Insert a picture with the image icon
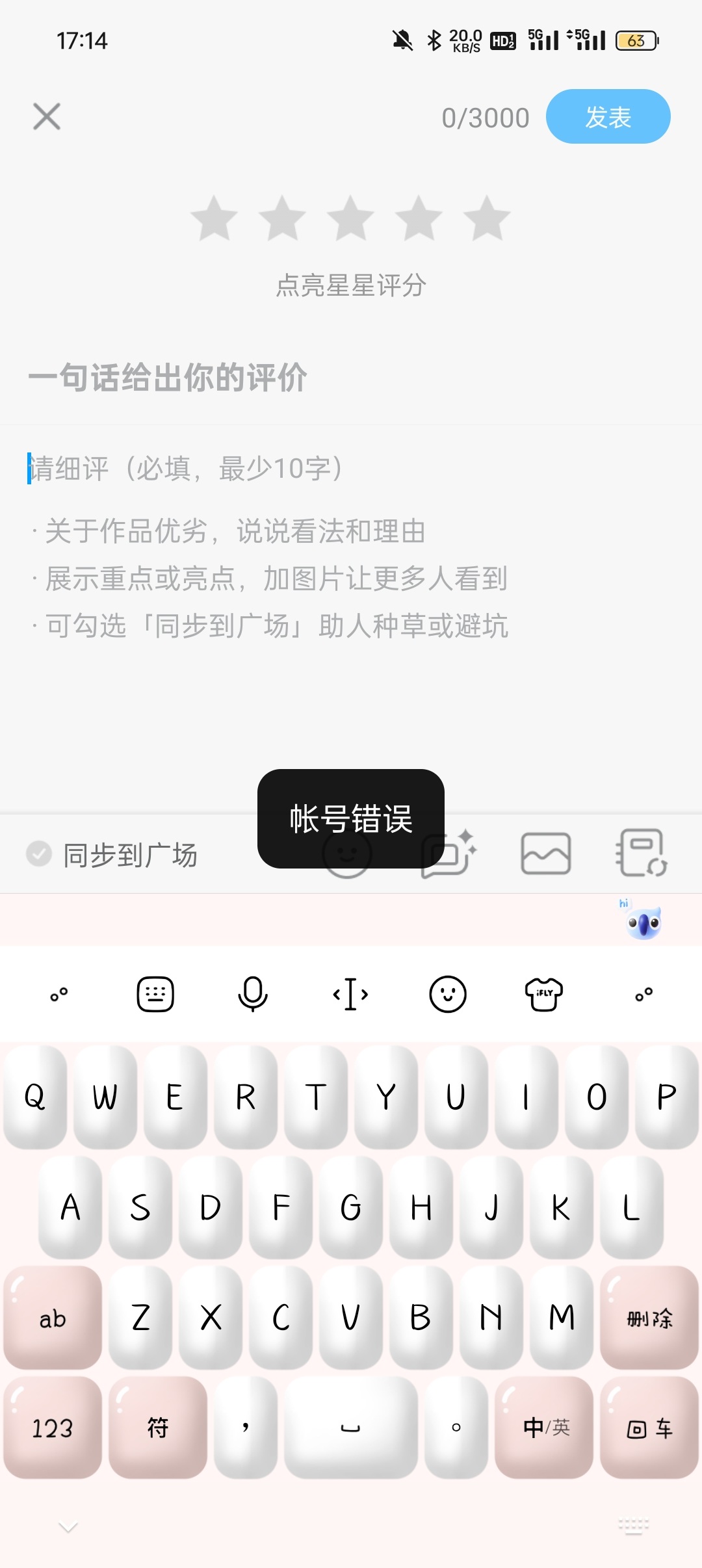 coord(546,854)
